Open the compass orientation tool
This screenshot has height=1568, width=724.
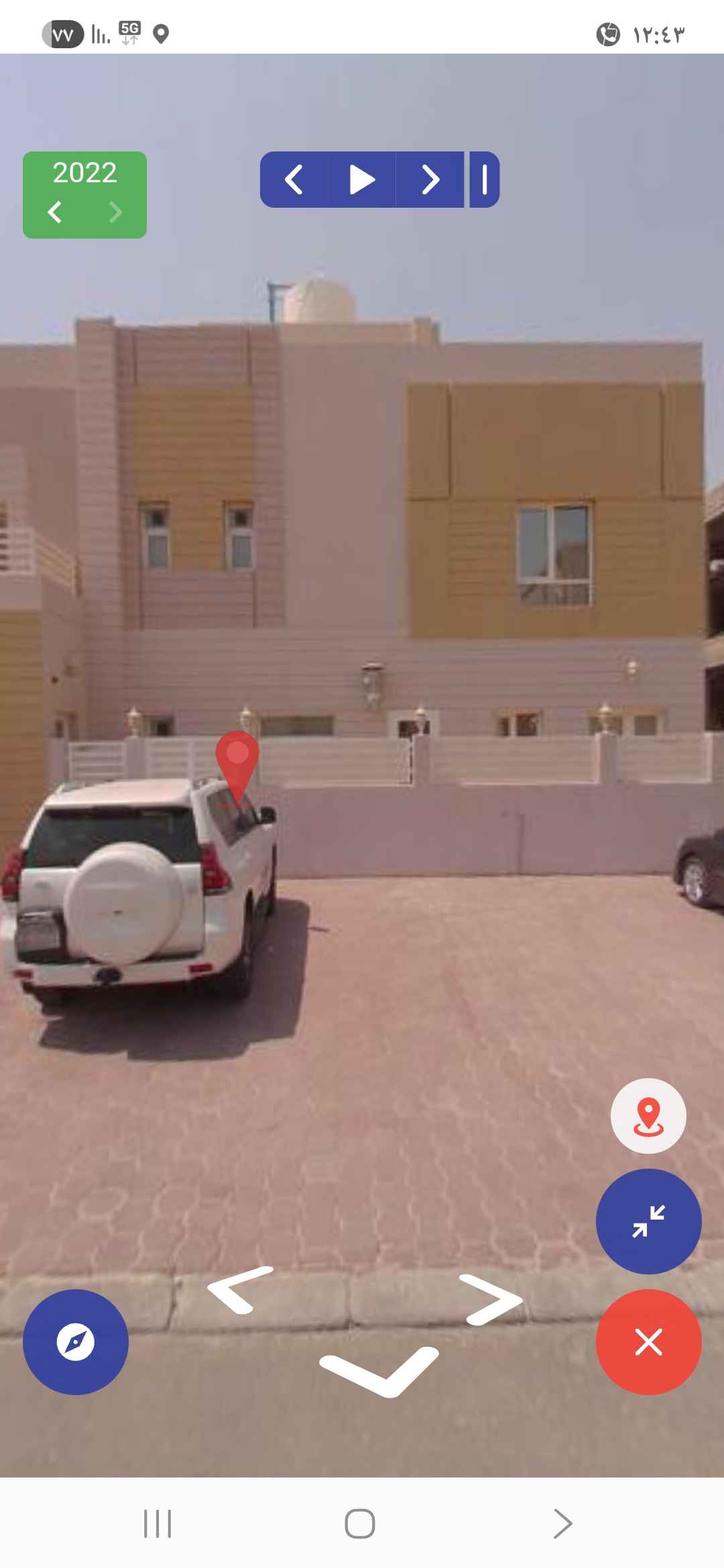point(75,1340)
